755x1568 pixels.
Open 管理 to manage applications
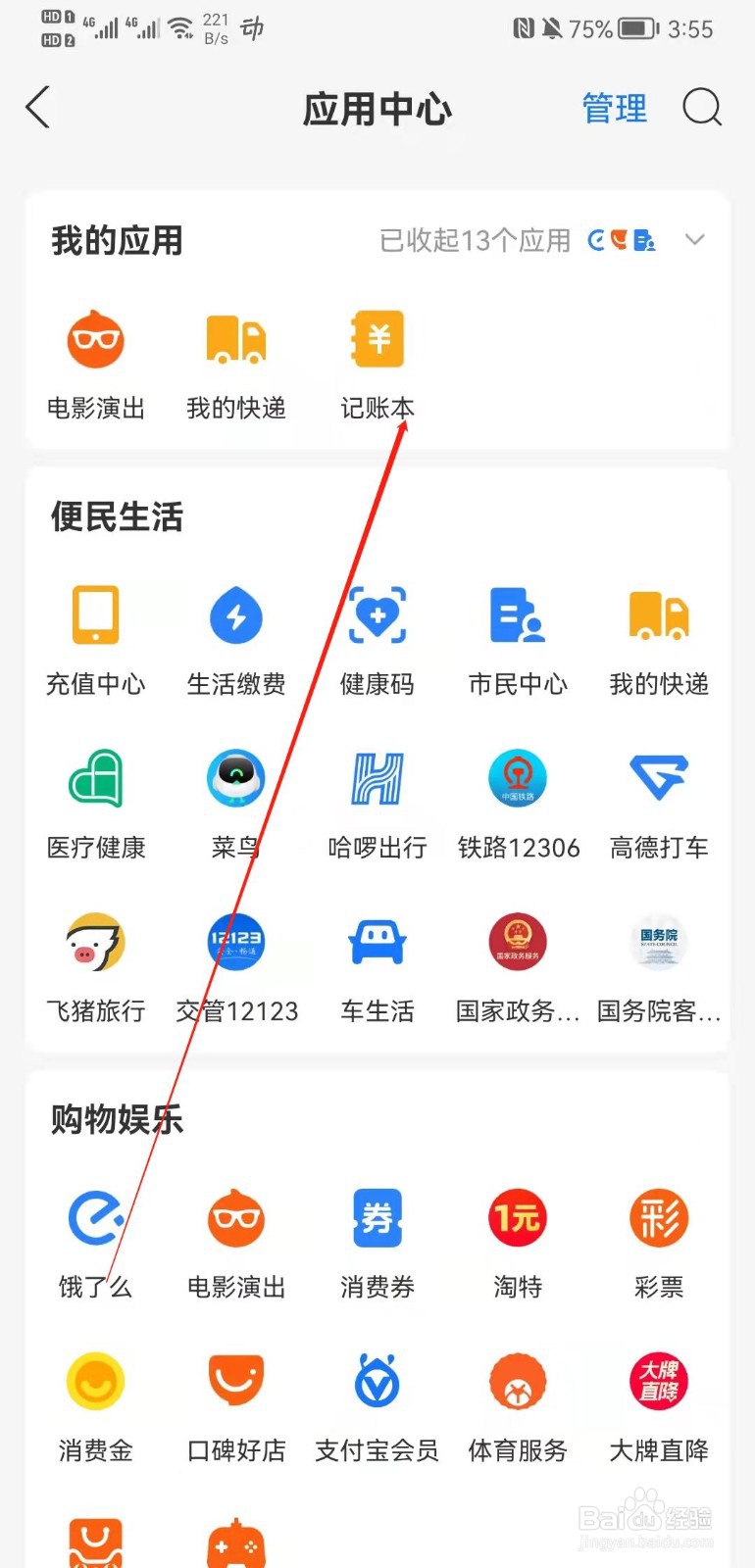point(615,108)
